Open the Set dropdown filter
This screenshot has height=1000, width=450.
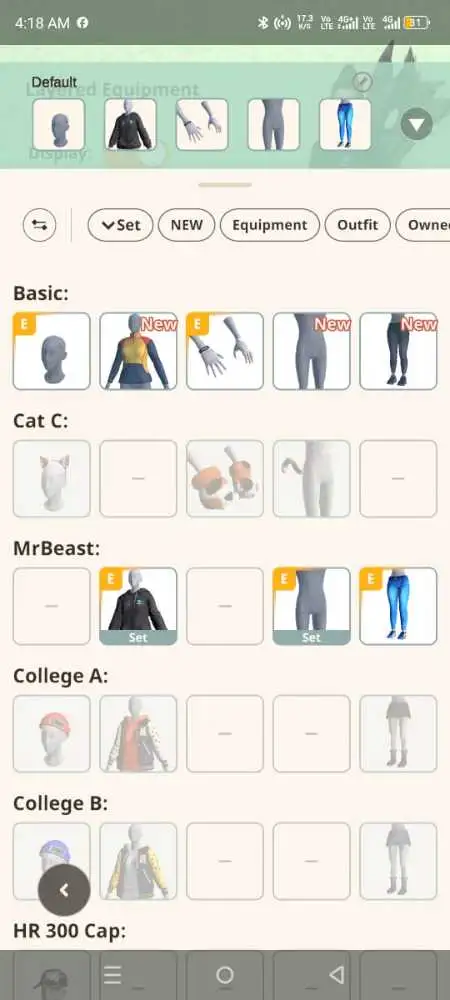click(120, 225)
